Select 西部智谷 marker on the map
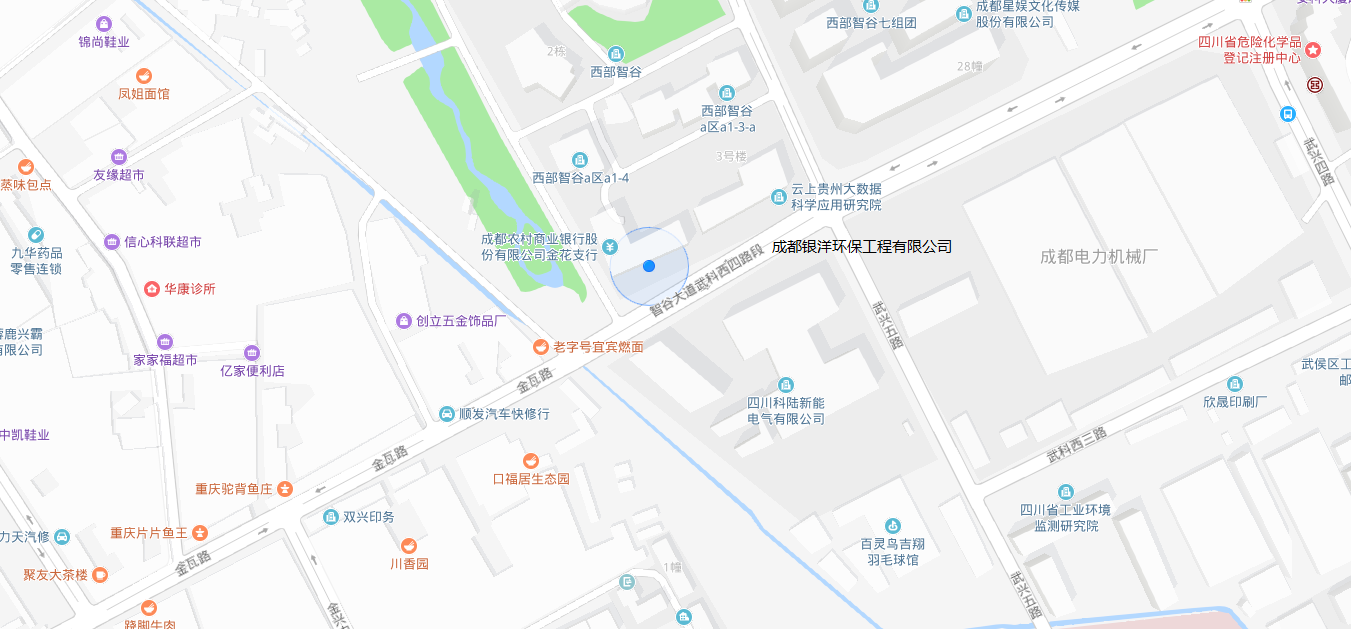The image size is (1351, 629). [615, 53]
